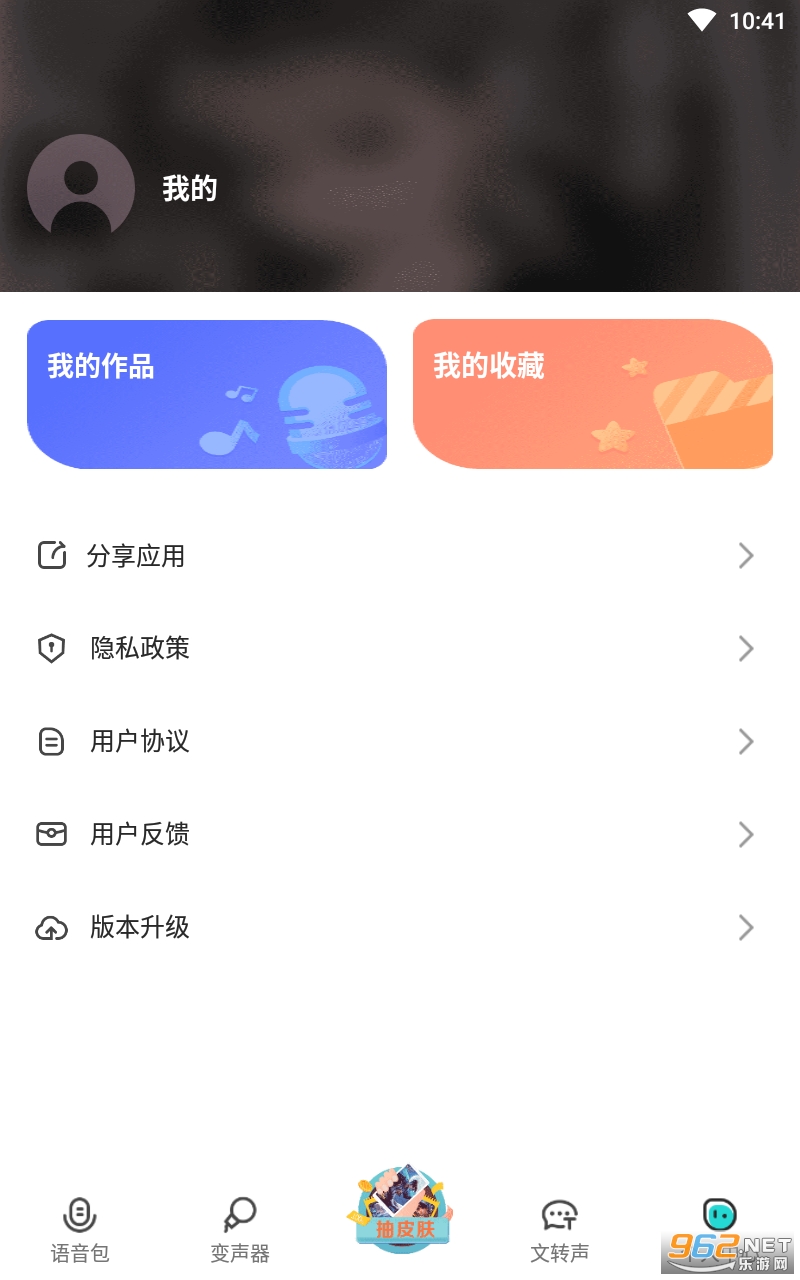Image resolution: width=800 pixels, height=1280 pixels.
Task: Switch to the 变声器 tab
Action: coord(240,1230)
